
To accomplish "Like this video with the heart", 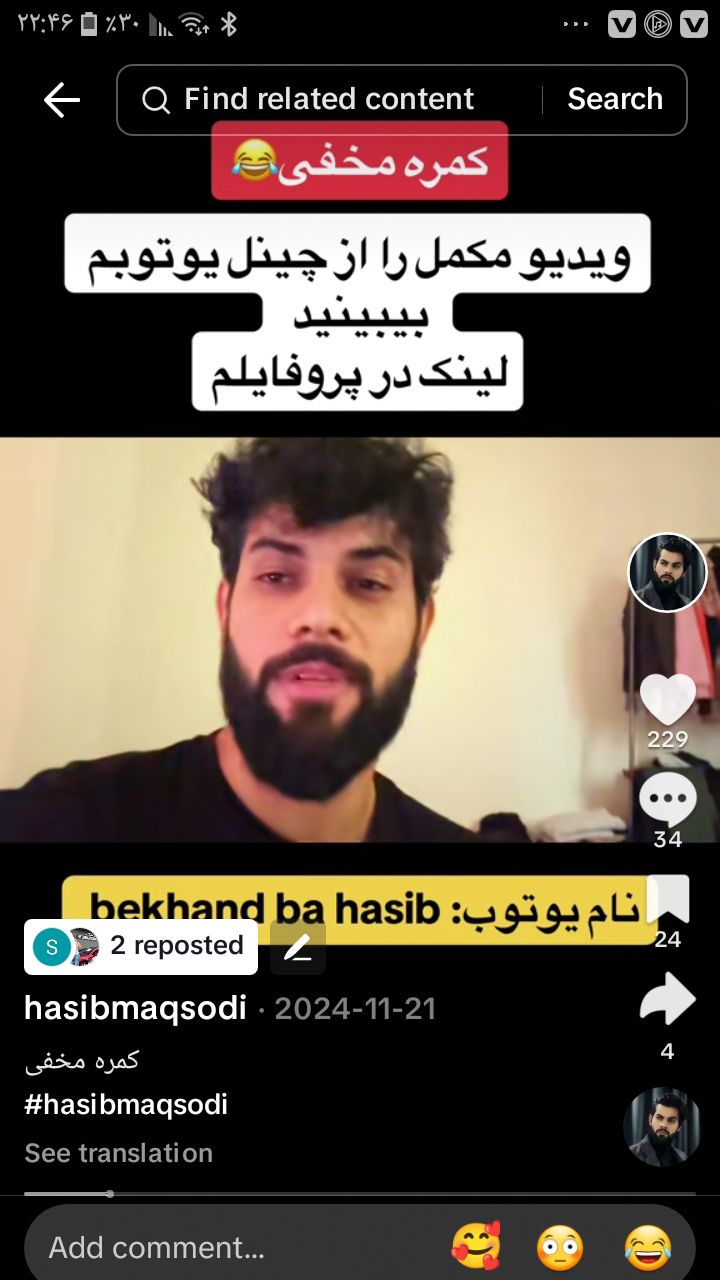I will tap(667, 699).
